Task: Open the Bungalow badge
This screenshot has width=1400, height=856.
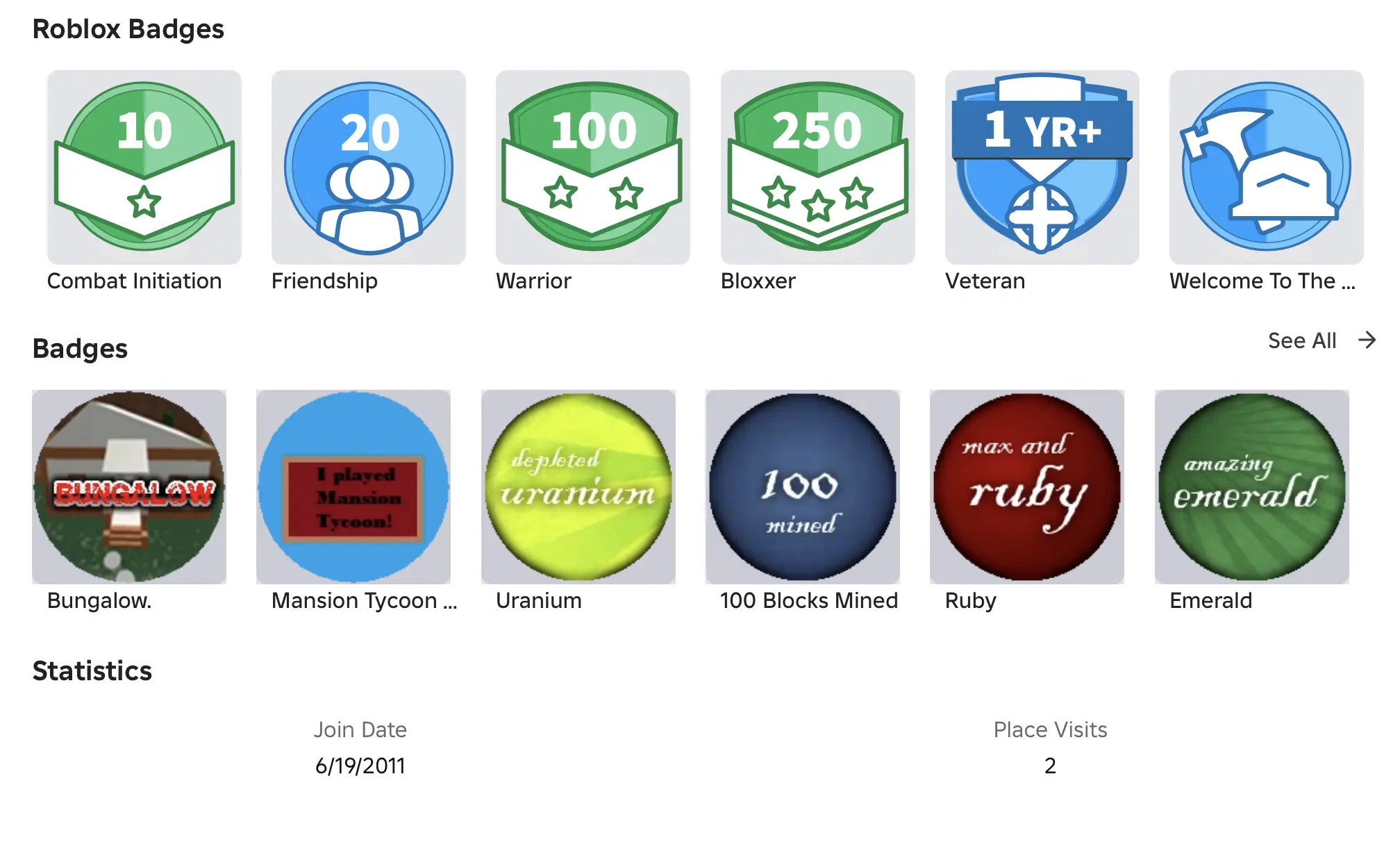Action: [129, 486]
